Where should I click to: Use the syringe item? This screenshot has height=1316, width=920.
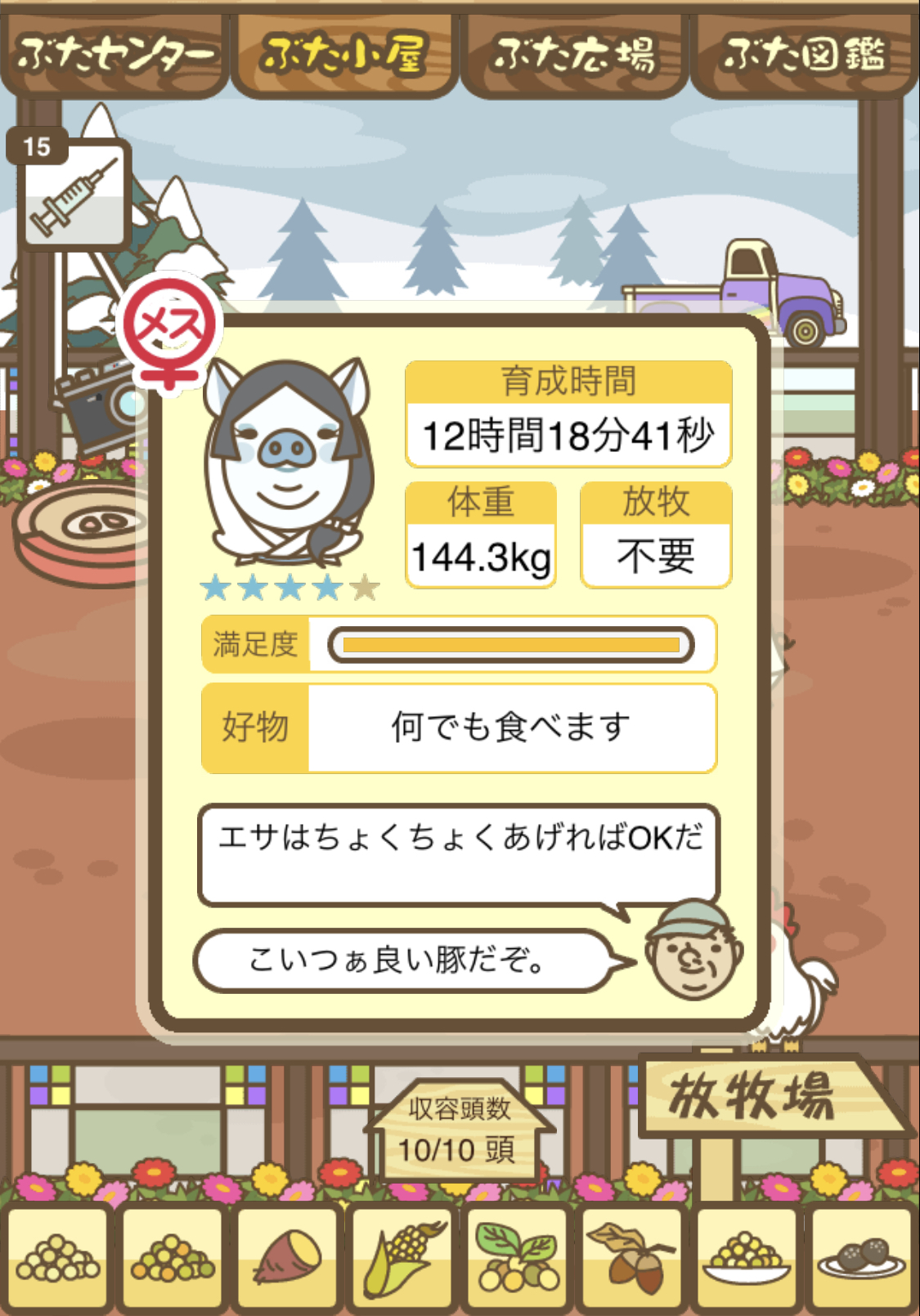coord(74,196)
